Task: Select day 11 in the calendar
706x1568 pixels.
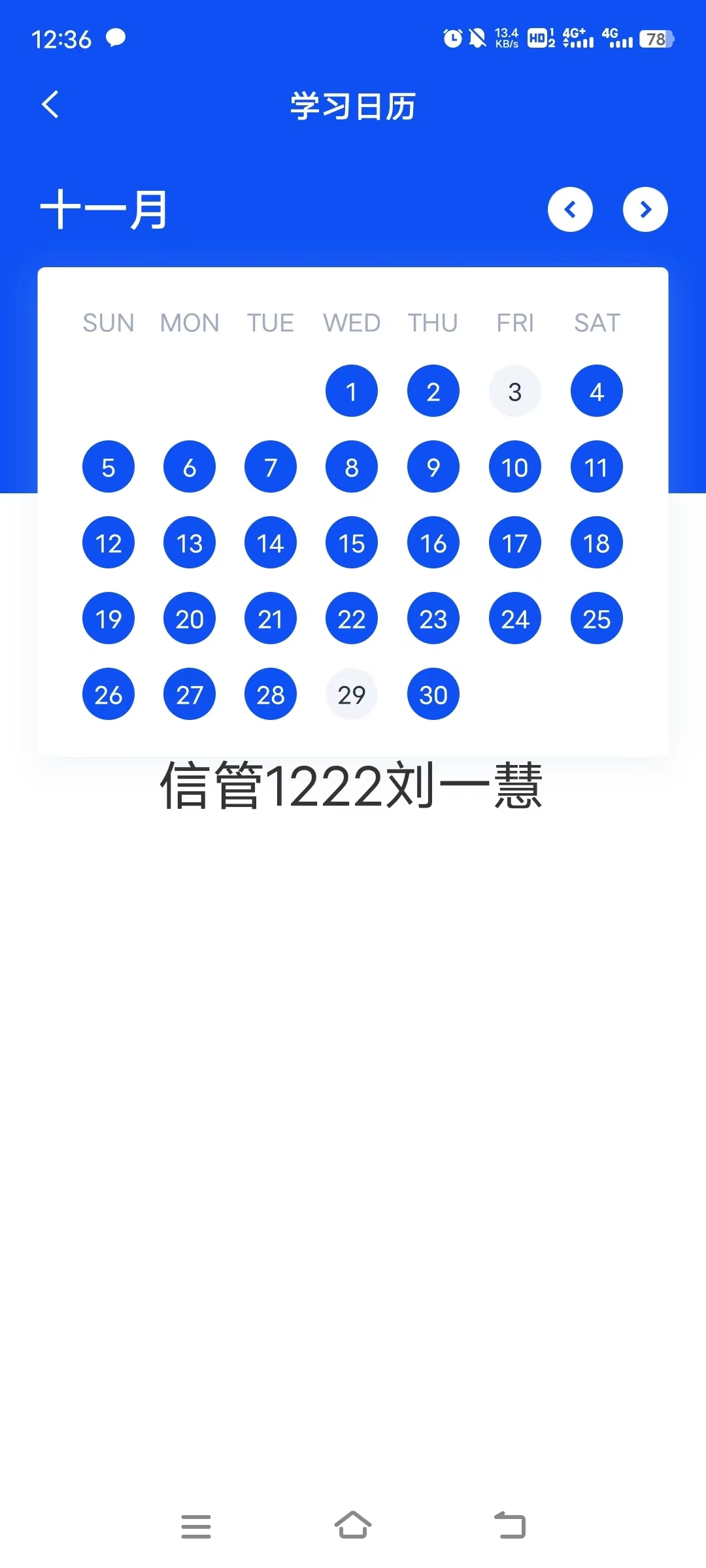Action: tap(597, 466)
